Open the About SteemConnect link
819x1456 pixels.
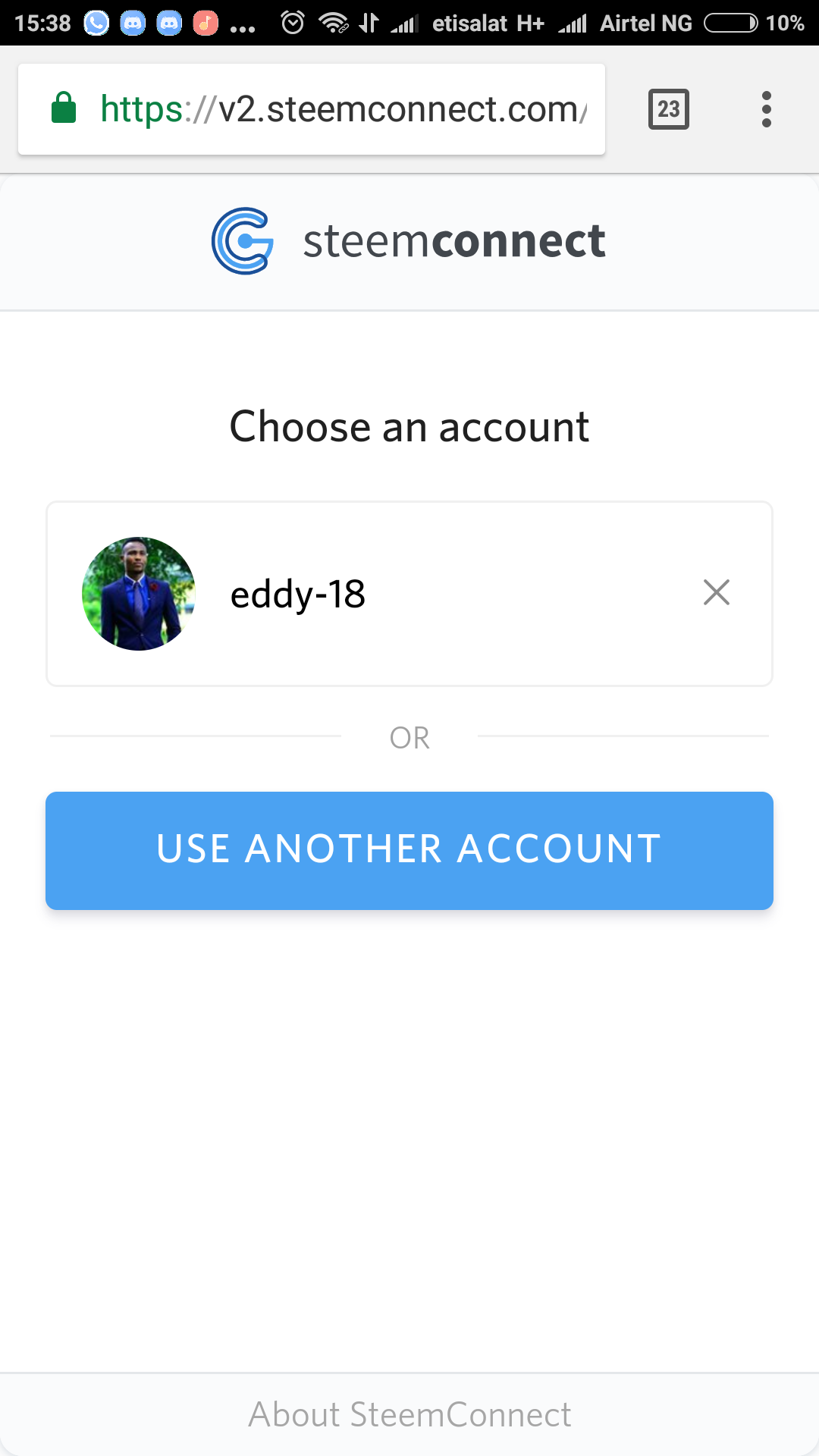click(409, 1415)
